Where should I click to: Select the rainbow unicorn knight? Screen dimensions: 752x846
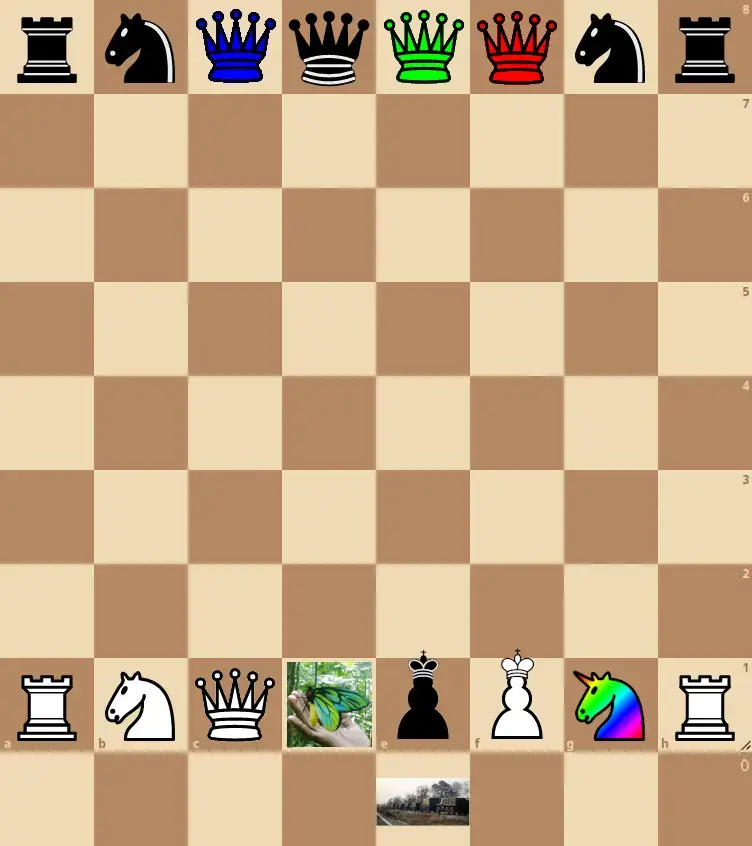[x=611, y=705]
